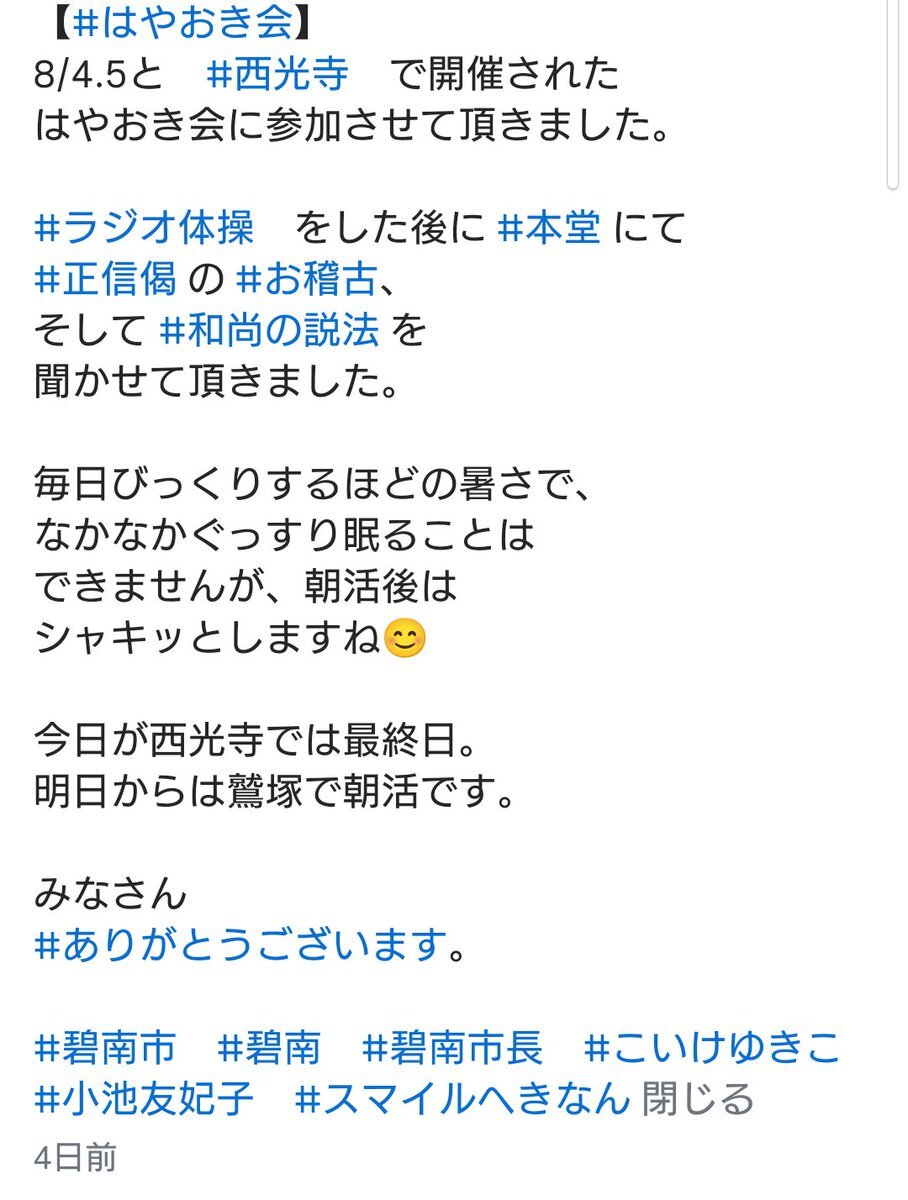This screenshot has height=1200, width=908.
Task: Open the #お稽古 hashtag
Action: click(x=306, y=279)
